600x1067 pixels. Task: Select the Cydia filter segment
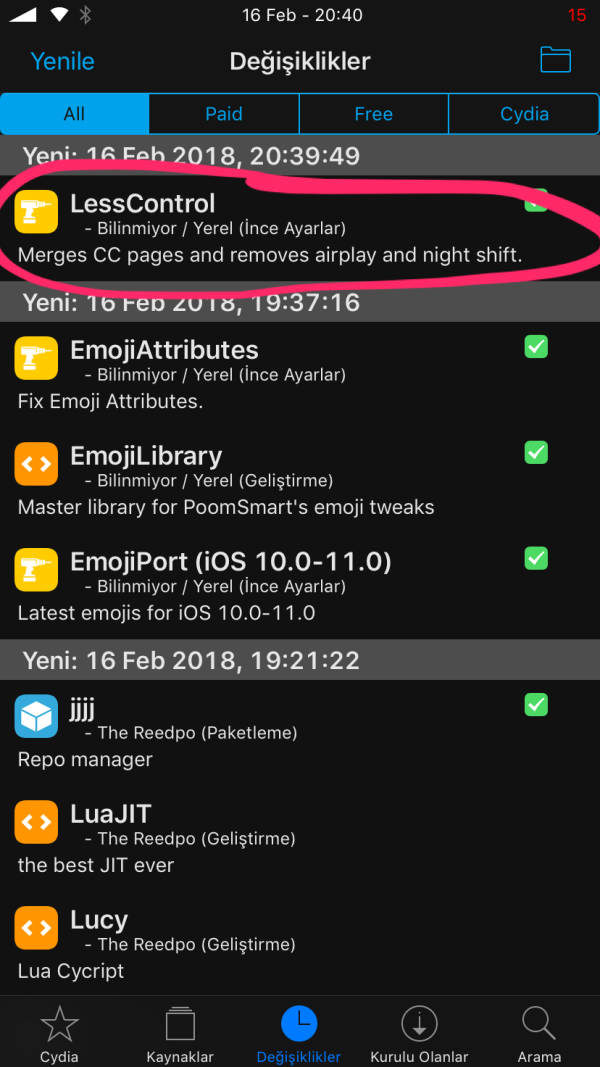click(524, 114)
